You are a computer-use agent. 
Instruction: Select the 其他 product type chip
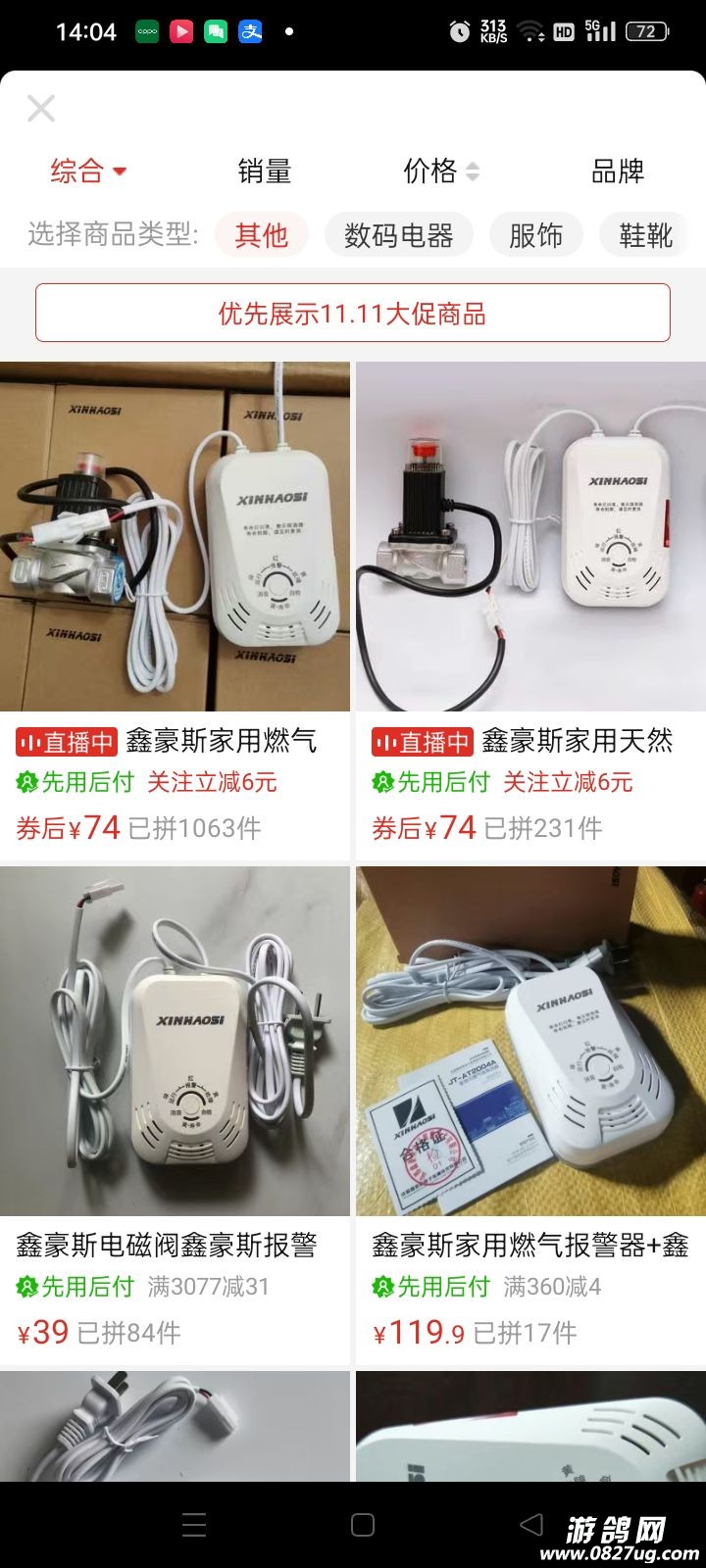[x=262, y=235]
